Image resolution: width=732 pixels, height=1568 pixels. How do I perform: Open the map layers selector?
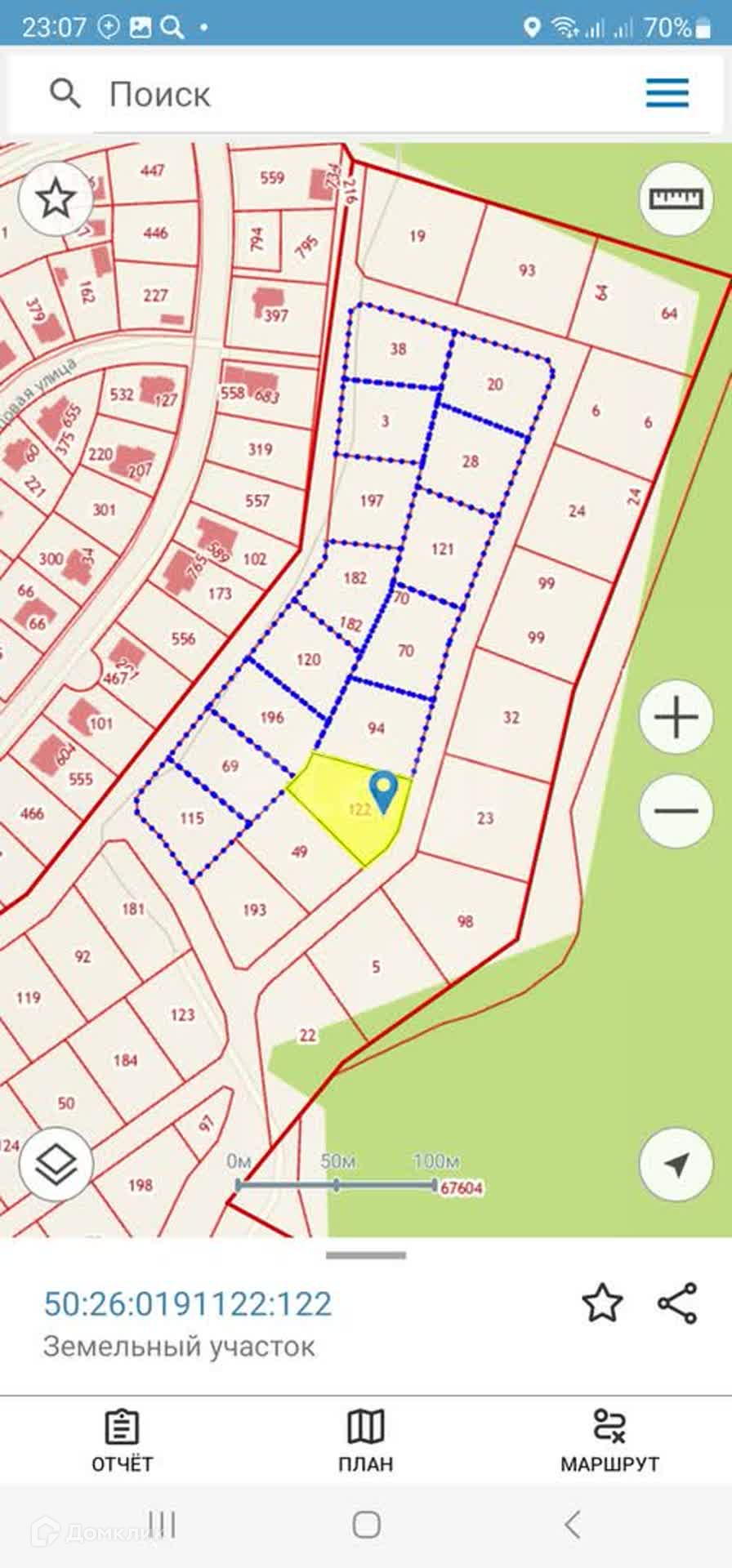(56, 1165)
